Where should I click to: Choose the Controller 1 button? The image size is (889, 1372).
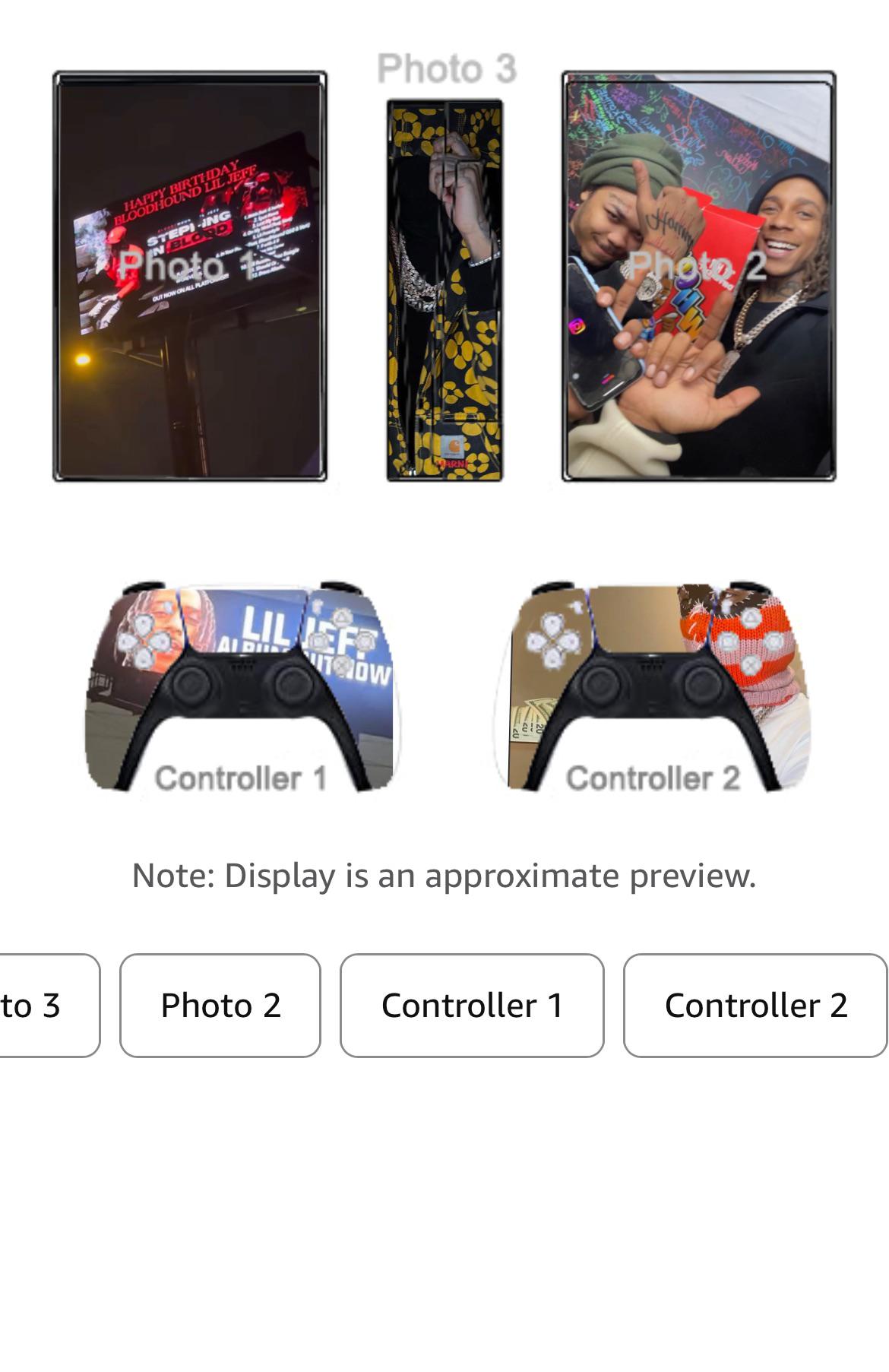pyautogui.click(x=472, y=1005)
